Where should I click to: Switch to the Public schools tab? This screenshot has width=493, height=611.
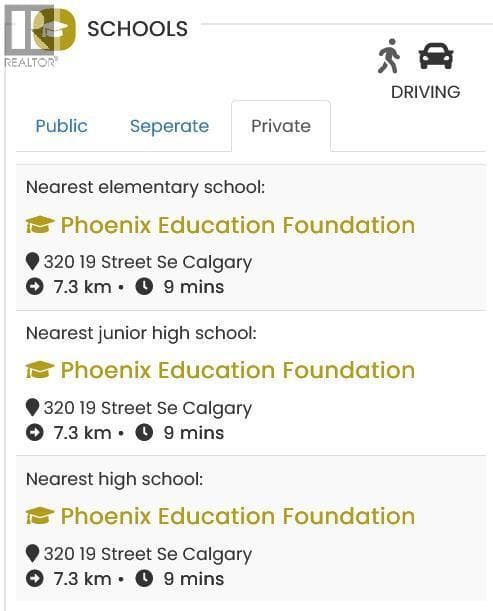[61, 126]
